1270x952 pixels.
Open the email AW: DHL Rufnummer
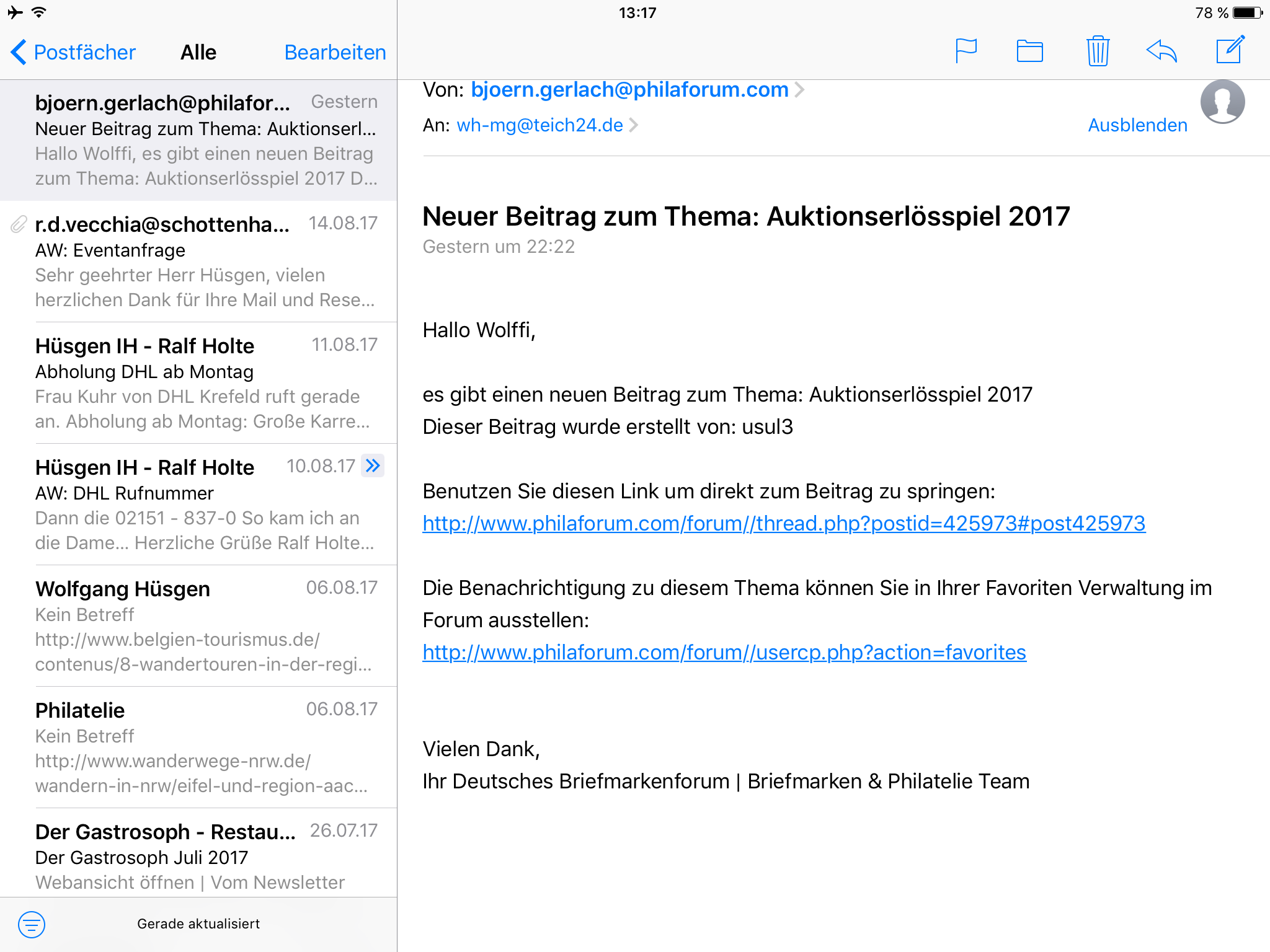pos(205,505)
